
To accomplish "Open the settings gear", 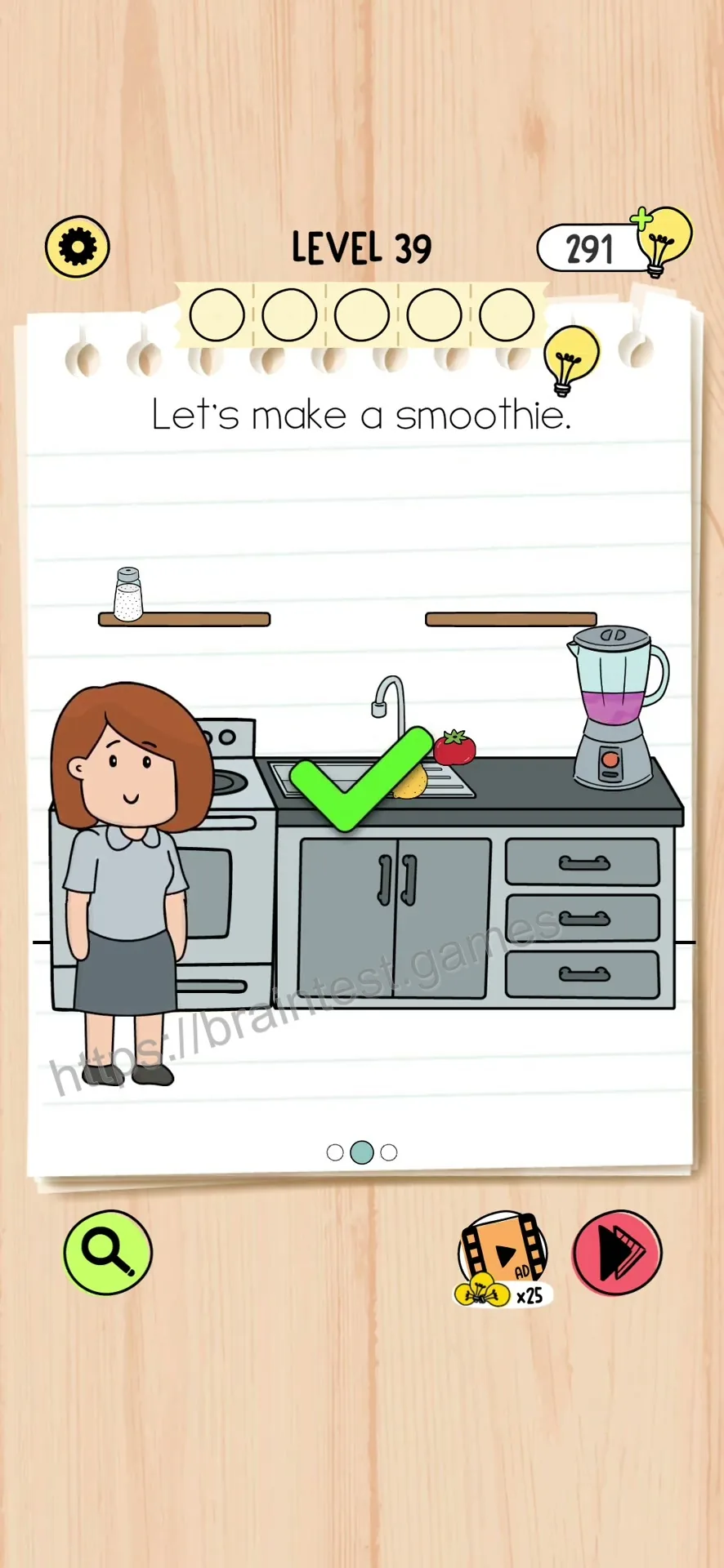I will click(77, 247).
